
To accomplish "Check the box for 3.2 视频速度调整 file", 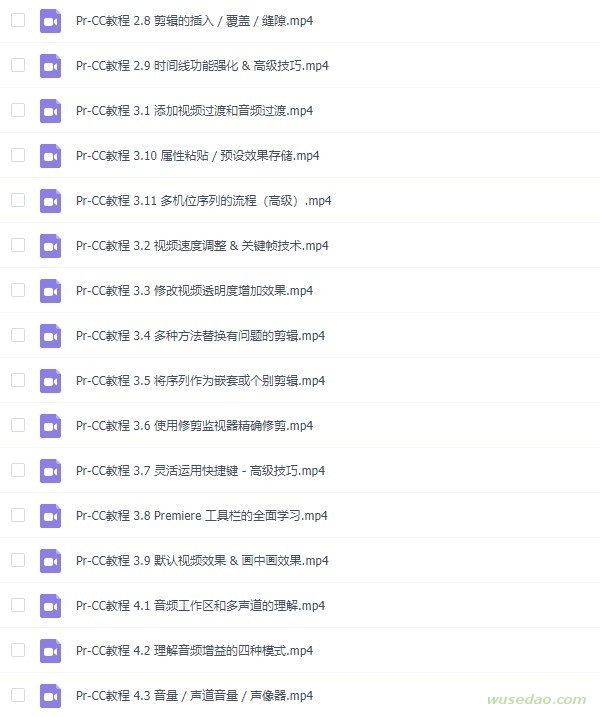I will pos(18,245).
